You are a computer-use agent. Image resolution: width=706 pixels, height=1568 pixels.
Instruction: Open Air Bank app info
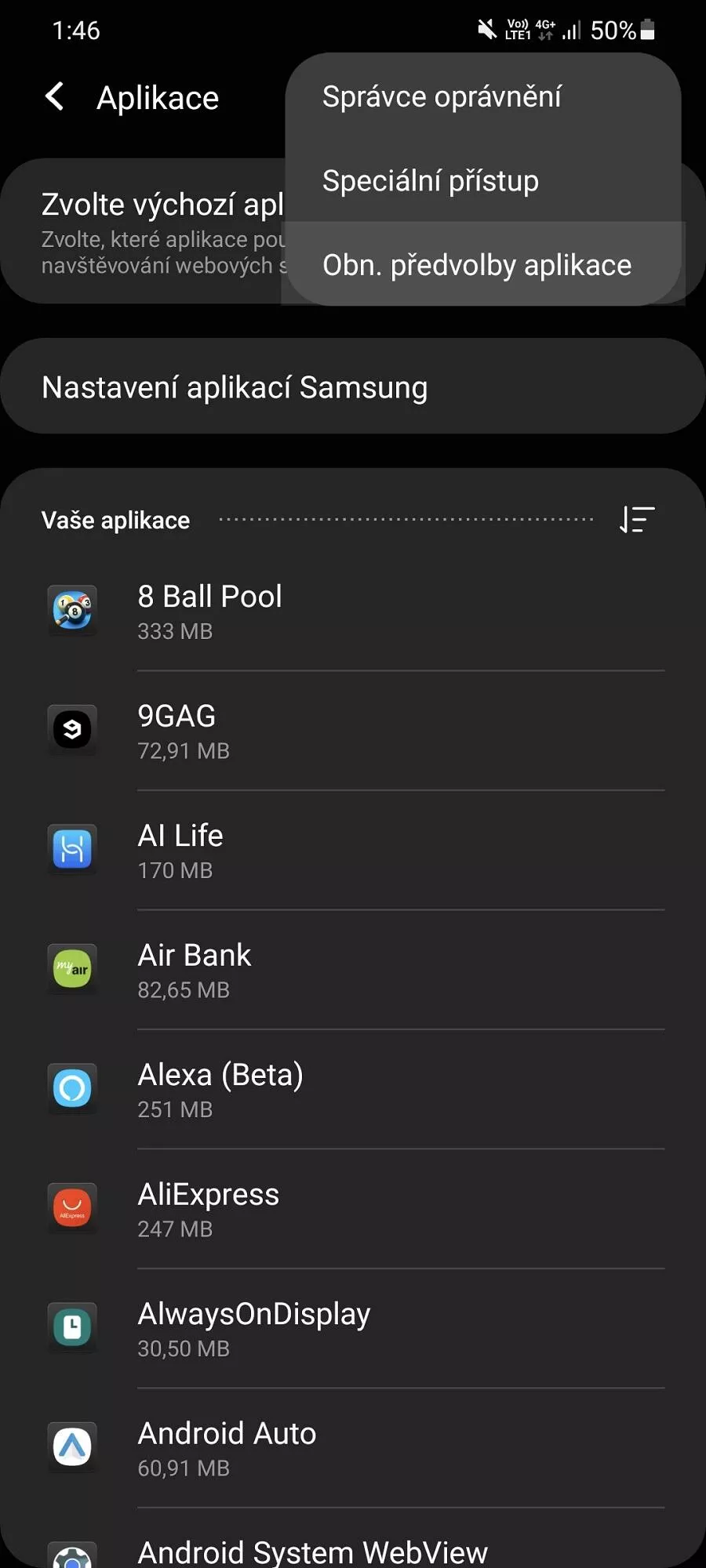(x=353, y=970)
